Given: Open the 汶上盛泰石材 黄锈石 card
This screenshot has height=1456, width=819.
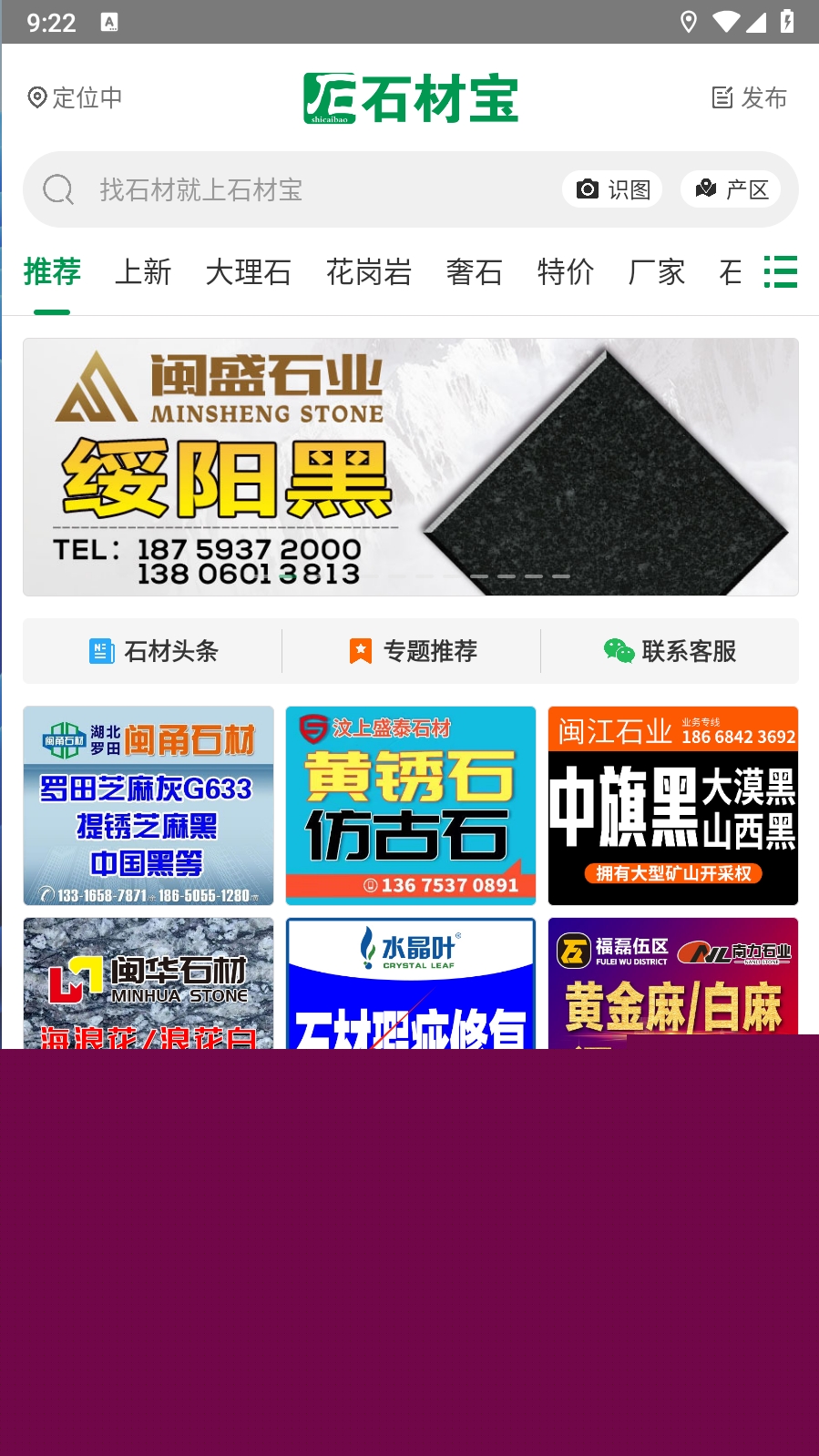Looking at the screenshot, I should click(x=410, y=805).
